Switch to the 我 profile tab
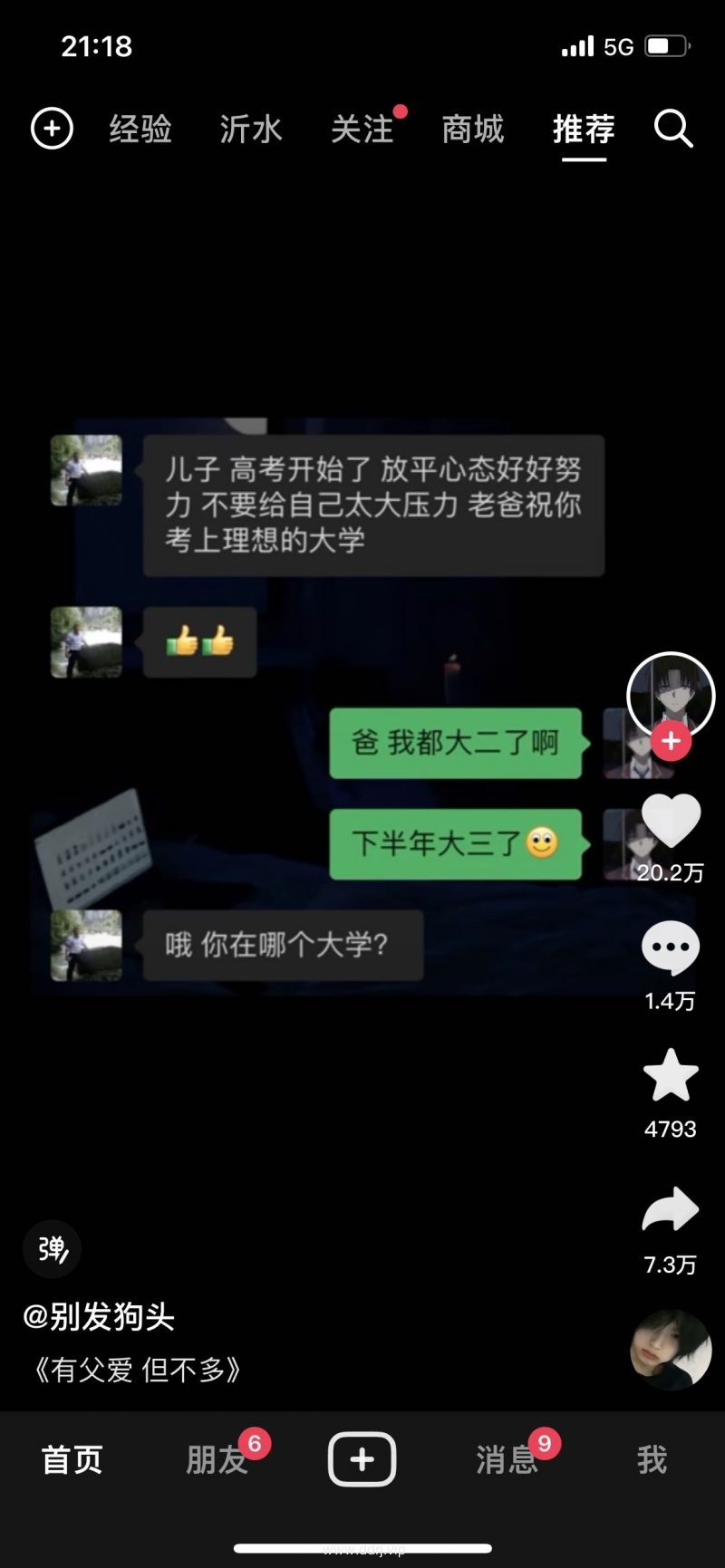Viewport: 725px width, 1568px height. coord(652,1459)
